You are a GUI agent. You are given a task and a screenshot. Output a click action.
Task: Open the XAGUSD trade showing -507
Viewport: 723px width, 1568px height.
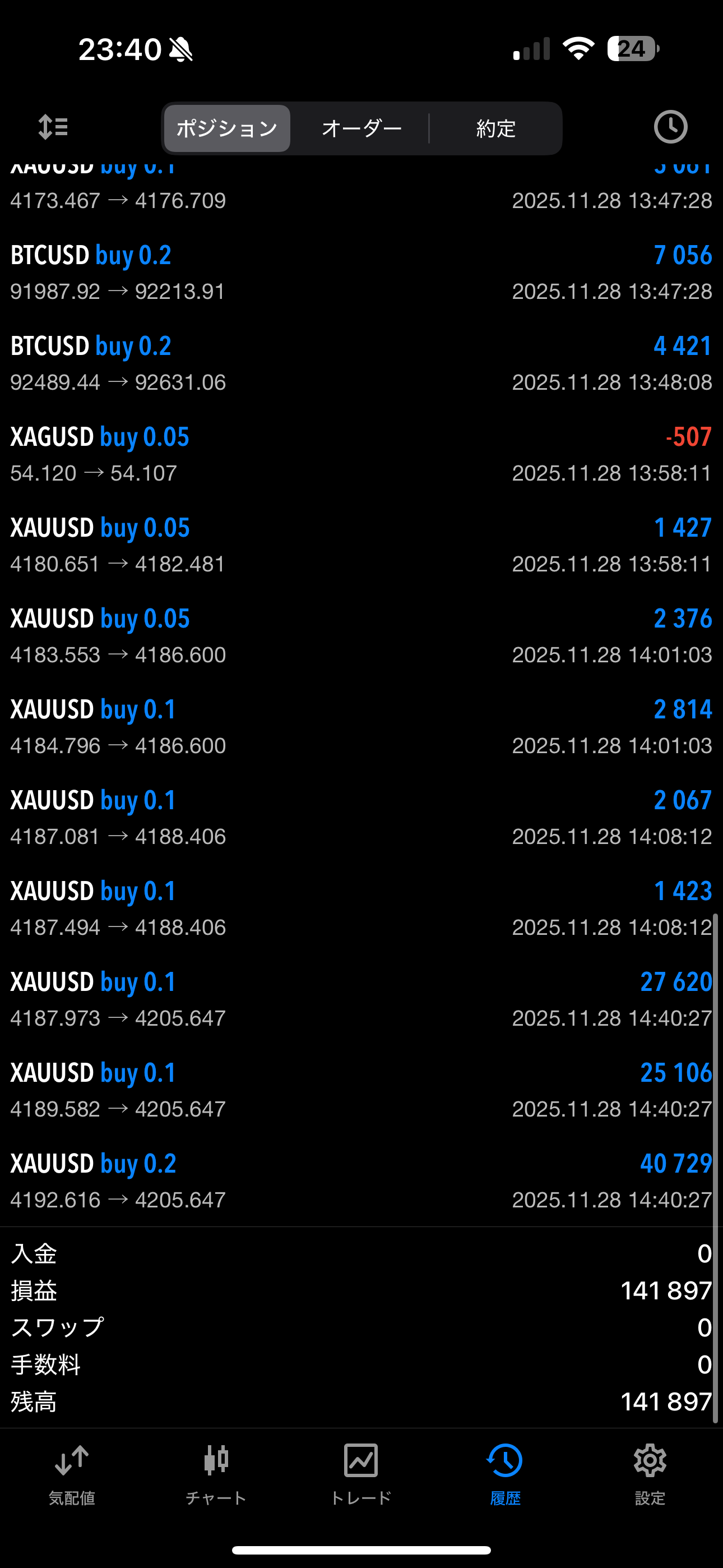pos(361,454)
